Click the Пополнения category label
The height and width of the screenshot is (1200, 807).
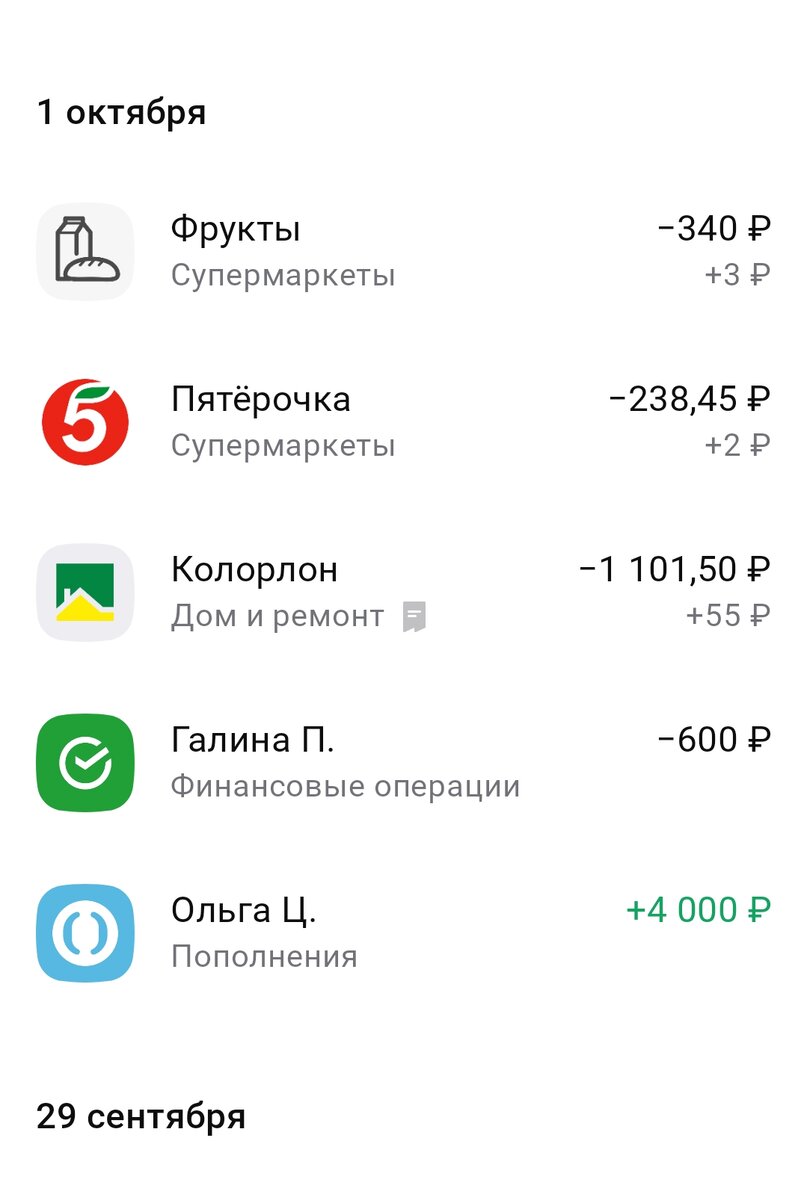(265, 955)
